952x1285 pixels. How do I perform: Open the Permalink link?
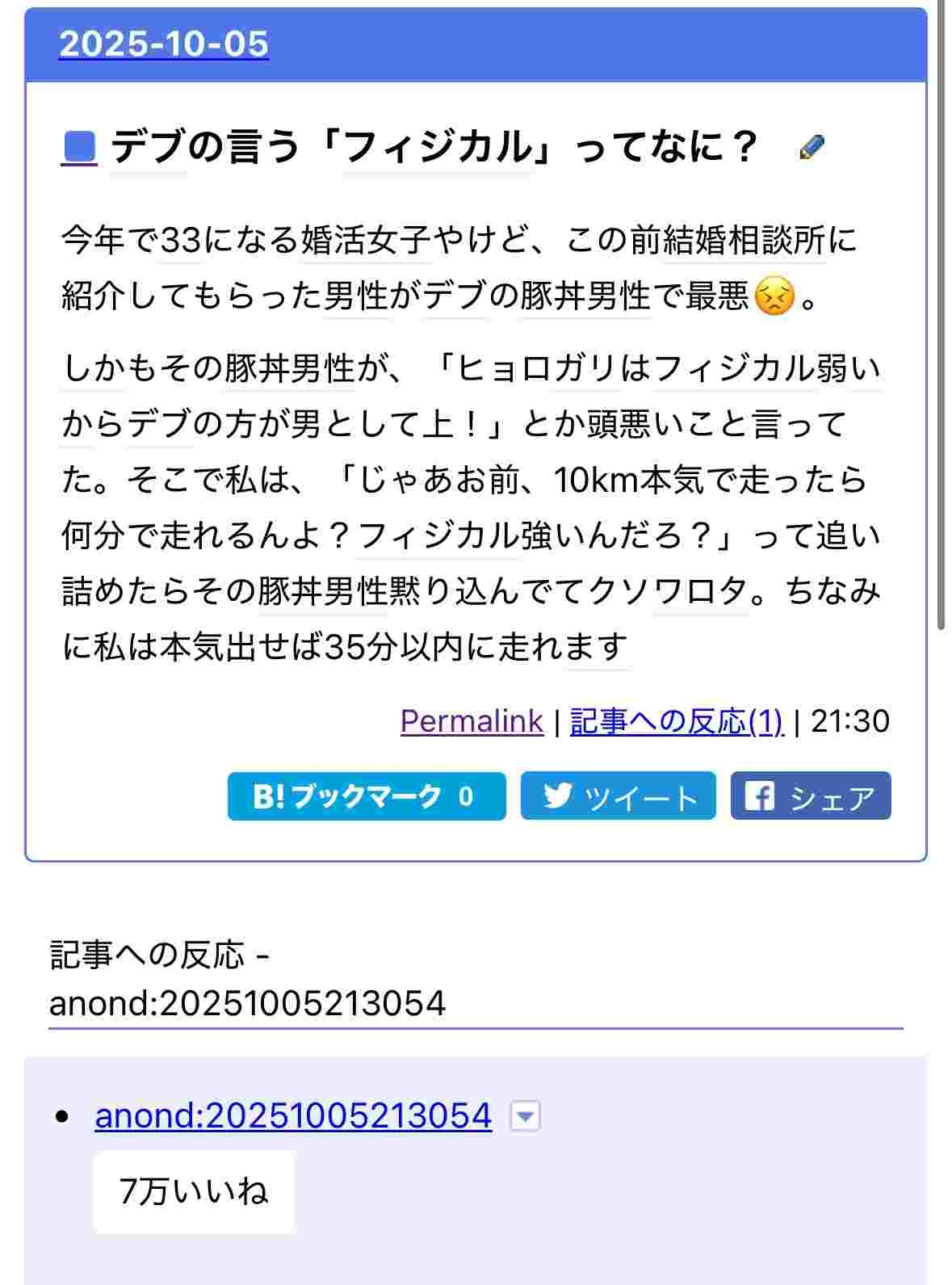(x=472, y=721)
